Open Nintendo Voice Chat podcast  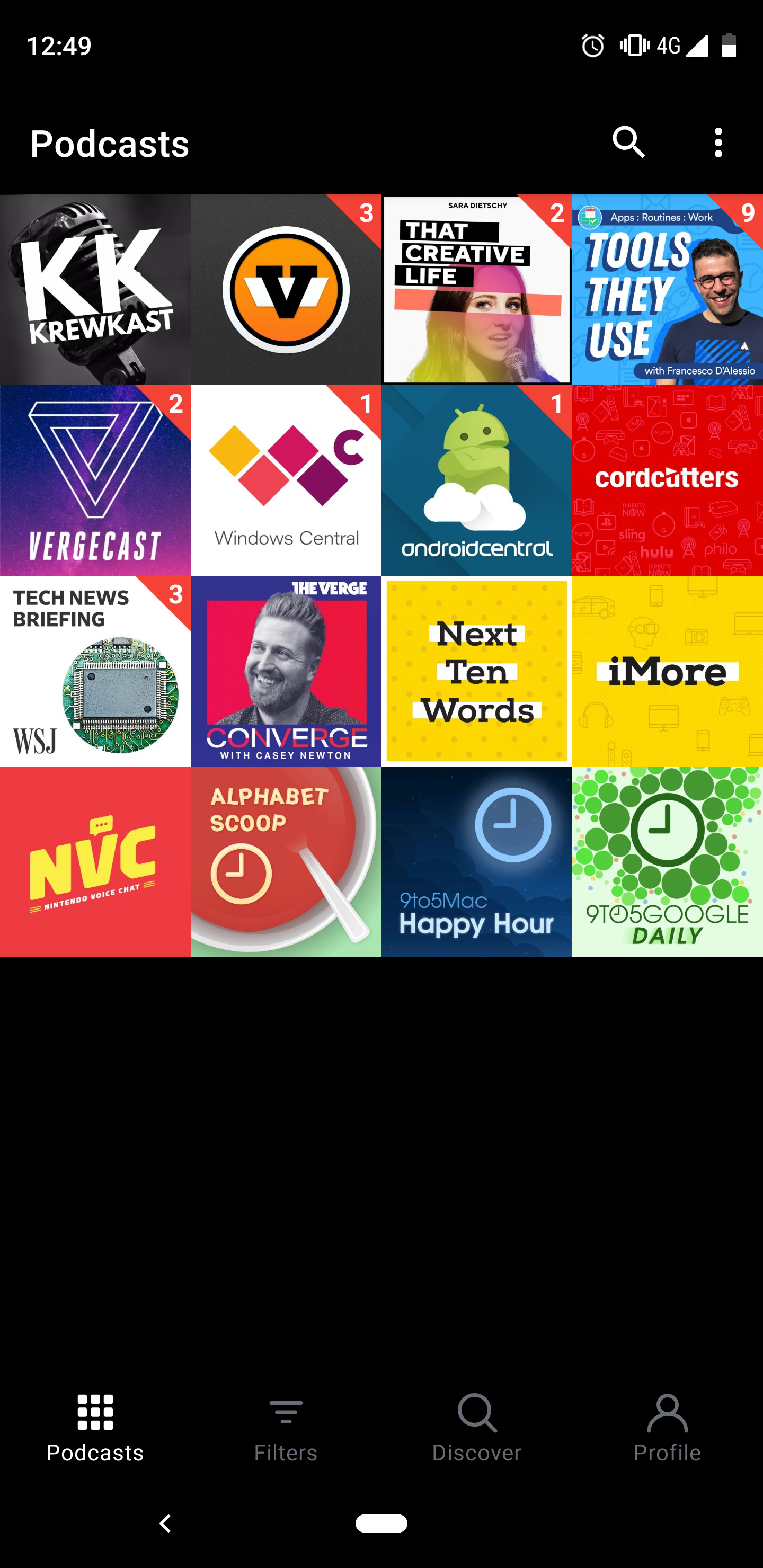pyautogui.click(x=95, y=861)
